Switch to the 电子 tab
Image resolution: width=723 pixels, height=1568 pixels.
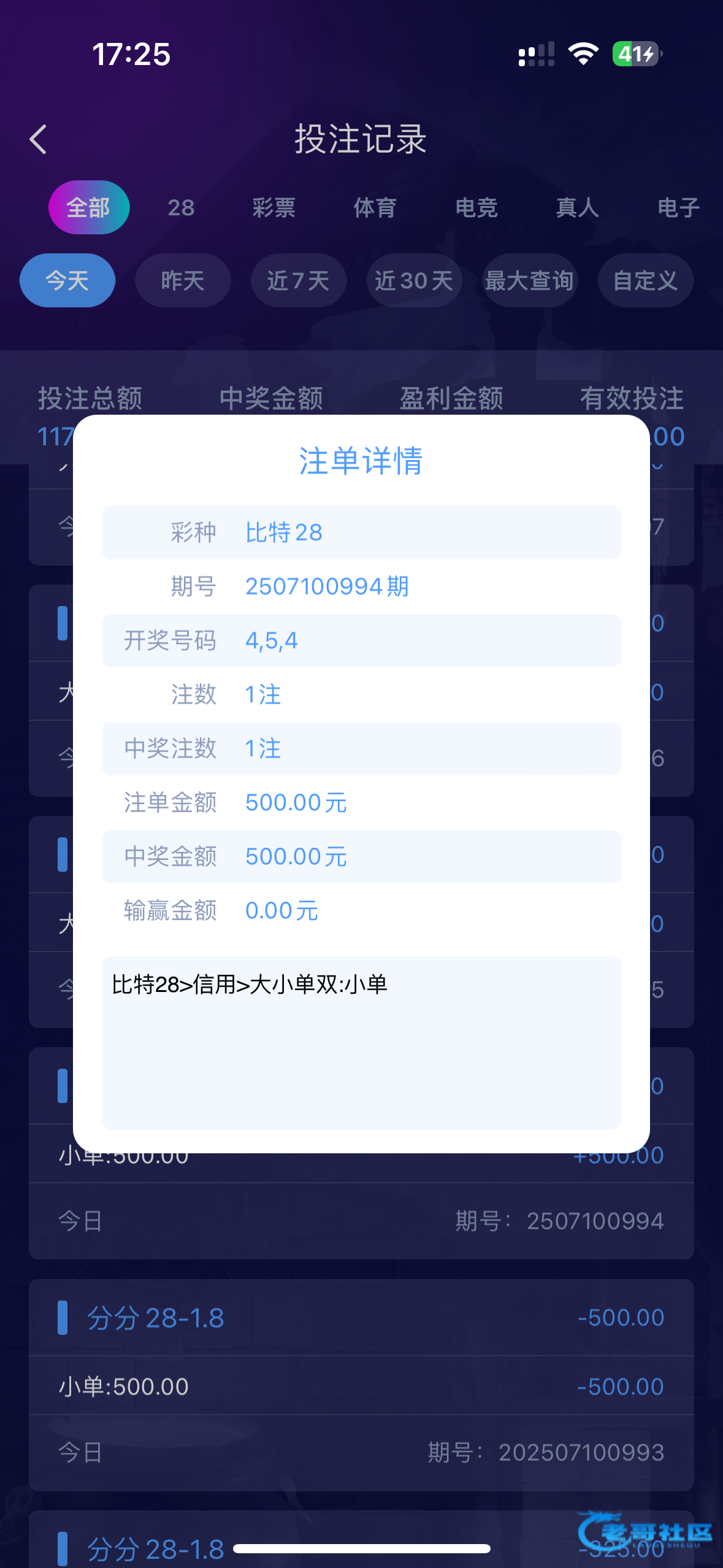[x=678, y=208]
